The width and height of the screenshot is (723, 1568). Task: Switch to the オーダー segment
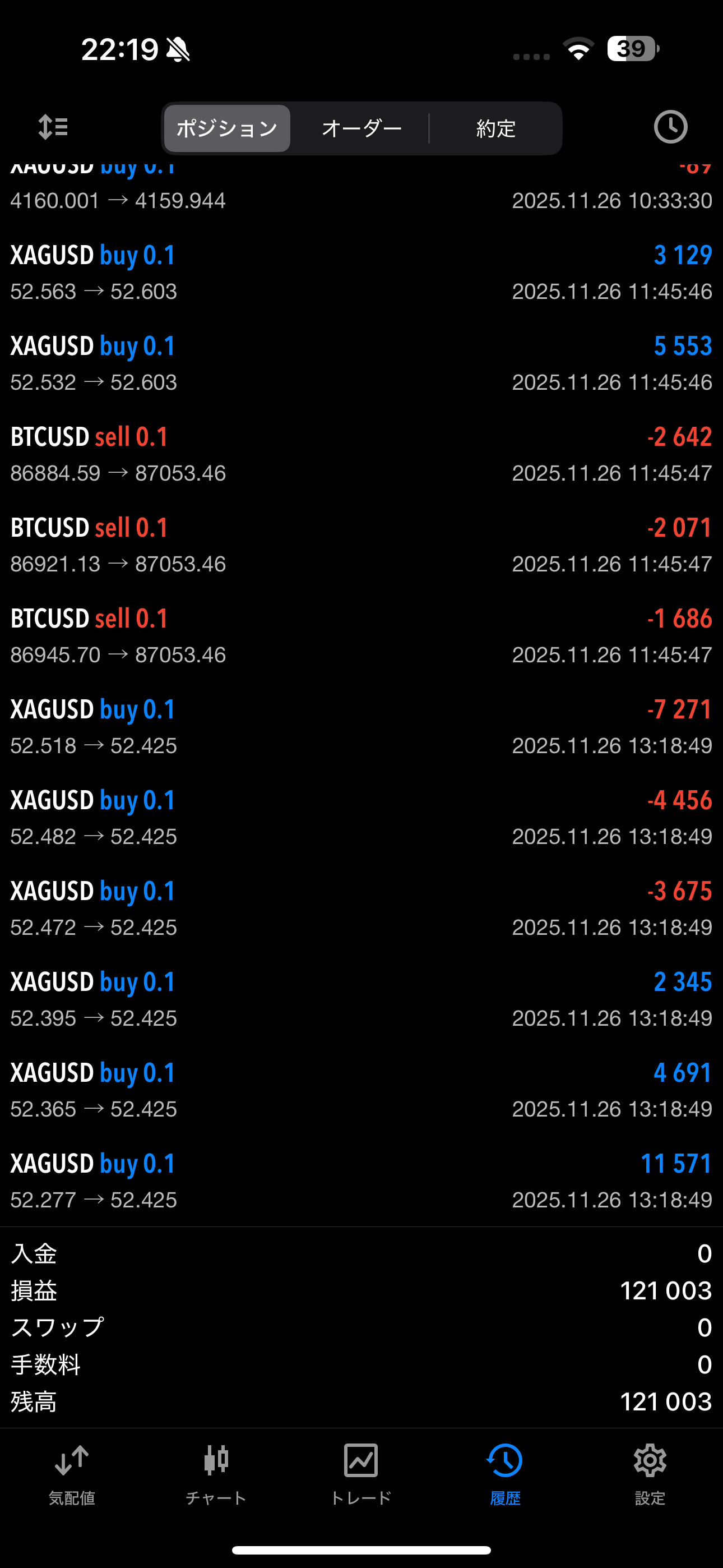pyautogui.click(x=361, y=128)
